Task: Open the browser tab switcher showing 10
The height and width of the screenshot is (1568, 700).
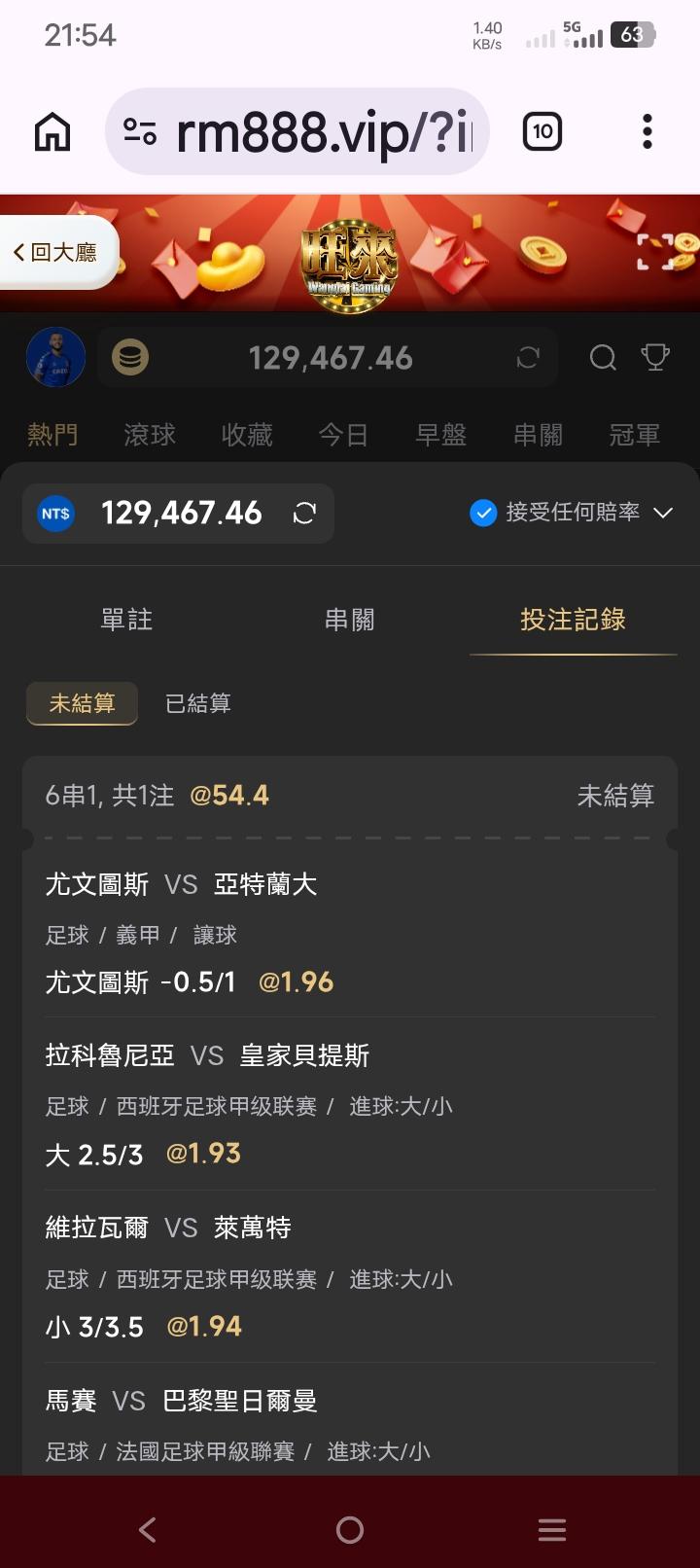Action: 542,131
